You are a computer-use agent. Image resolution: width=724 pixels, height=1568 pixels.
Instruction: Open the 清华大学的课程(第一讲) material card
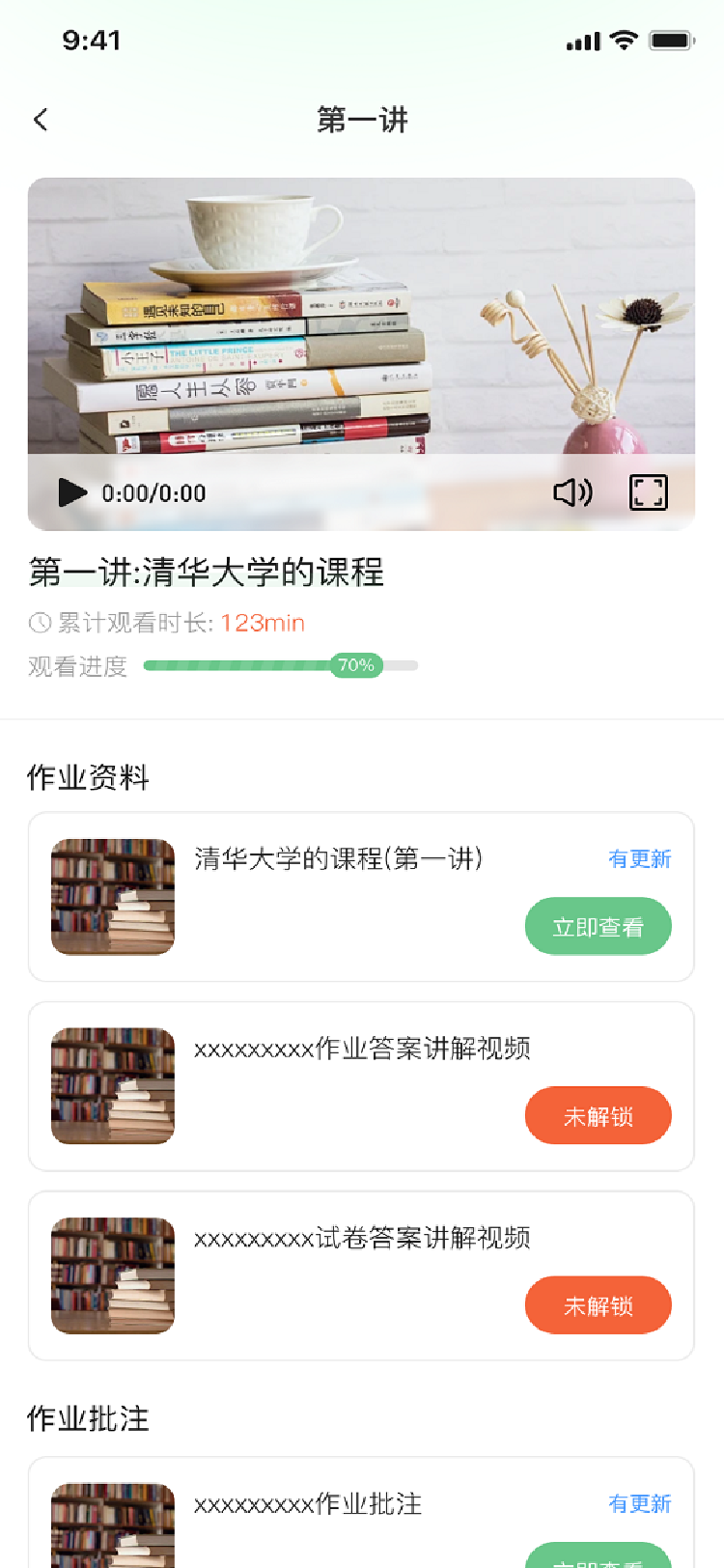coord(338,859)
